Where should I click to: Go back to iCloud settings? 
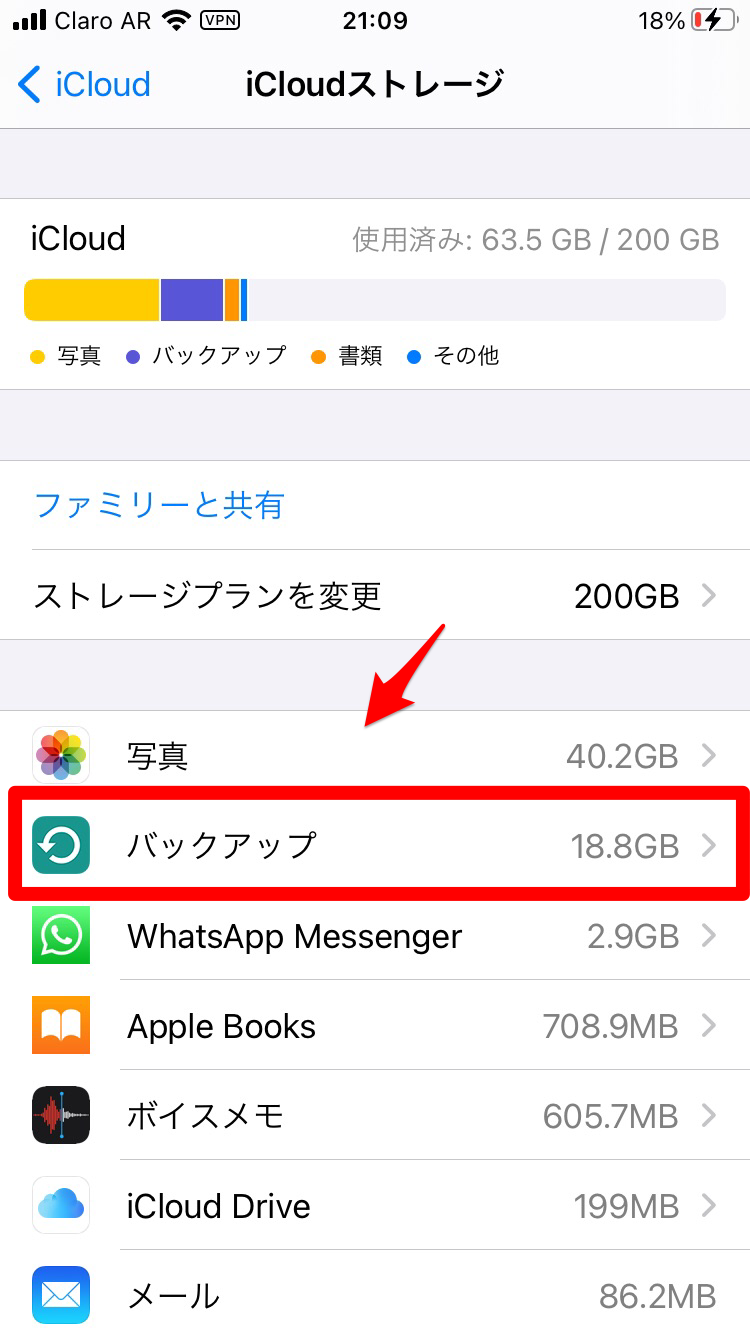pyautogui.click(x=85, y=85)
